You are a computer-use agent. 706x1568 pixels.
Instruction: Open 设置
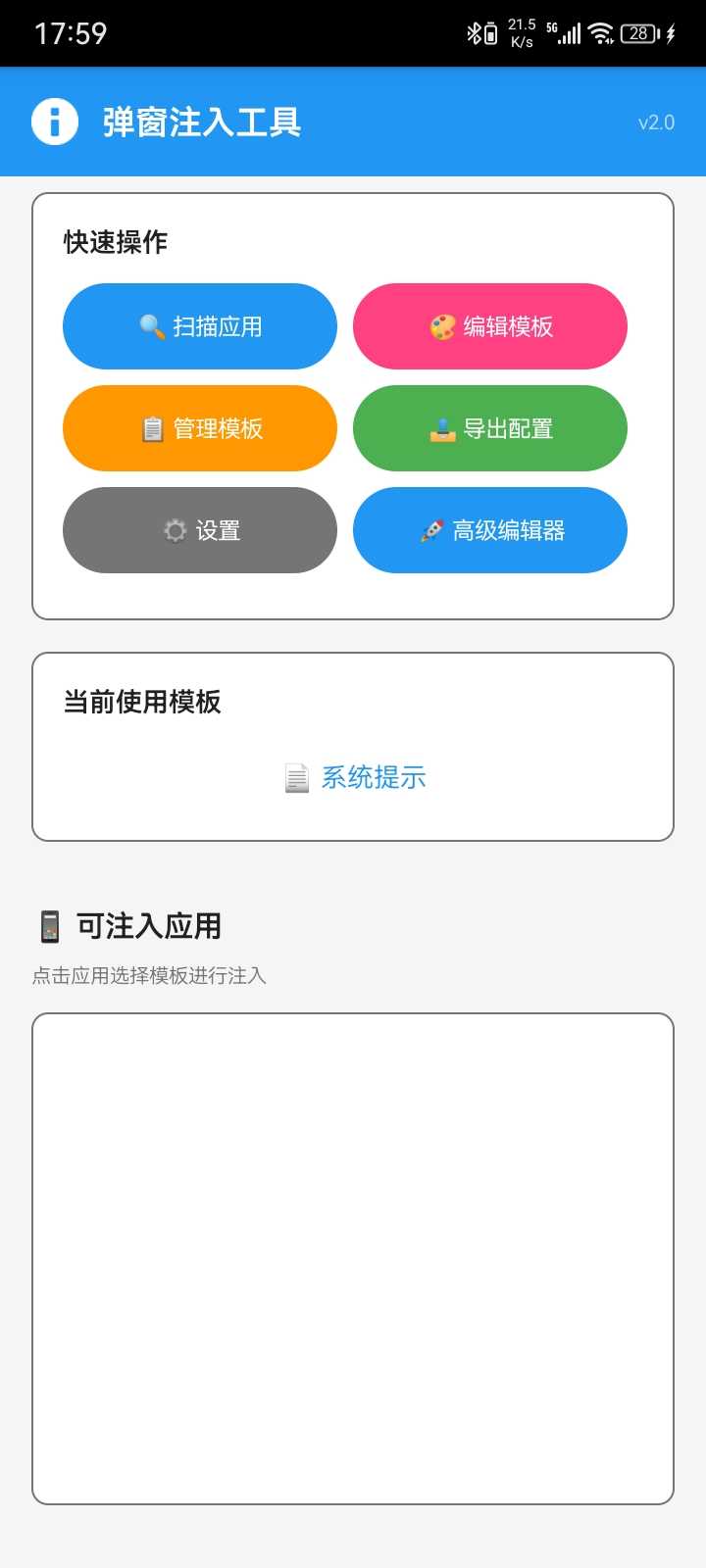pyautogui.click(x=200, y=530)
